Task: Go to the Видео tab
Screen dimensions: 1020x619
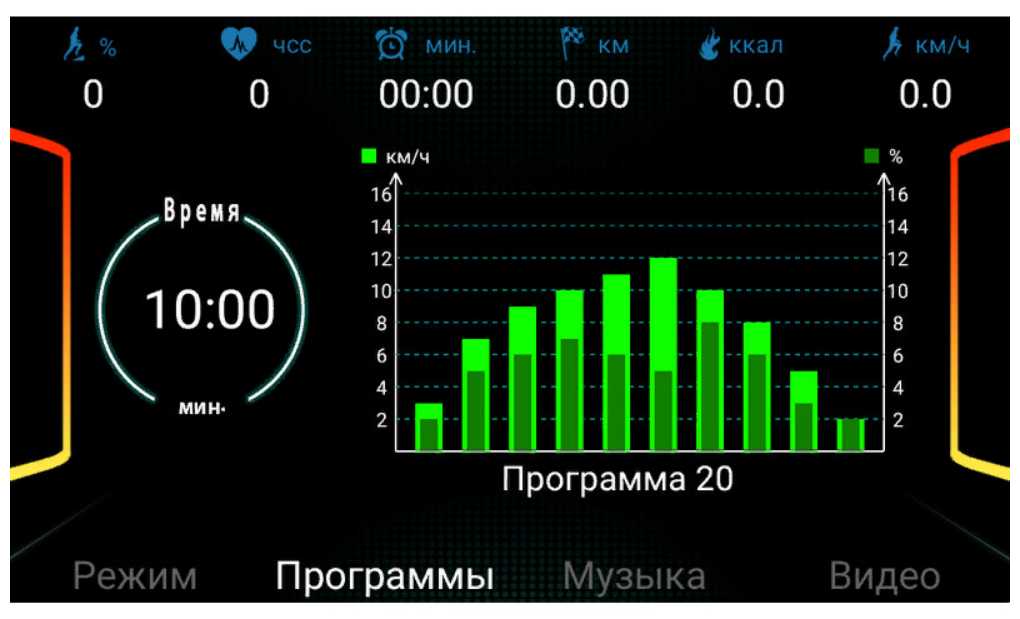Action: [885, 577]
